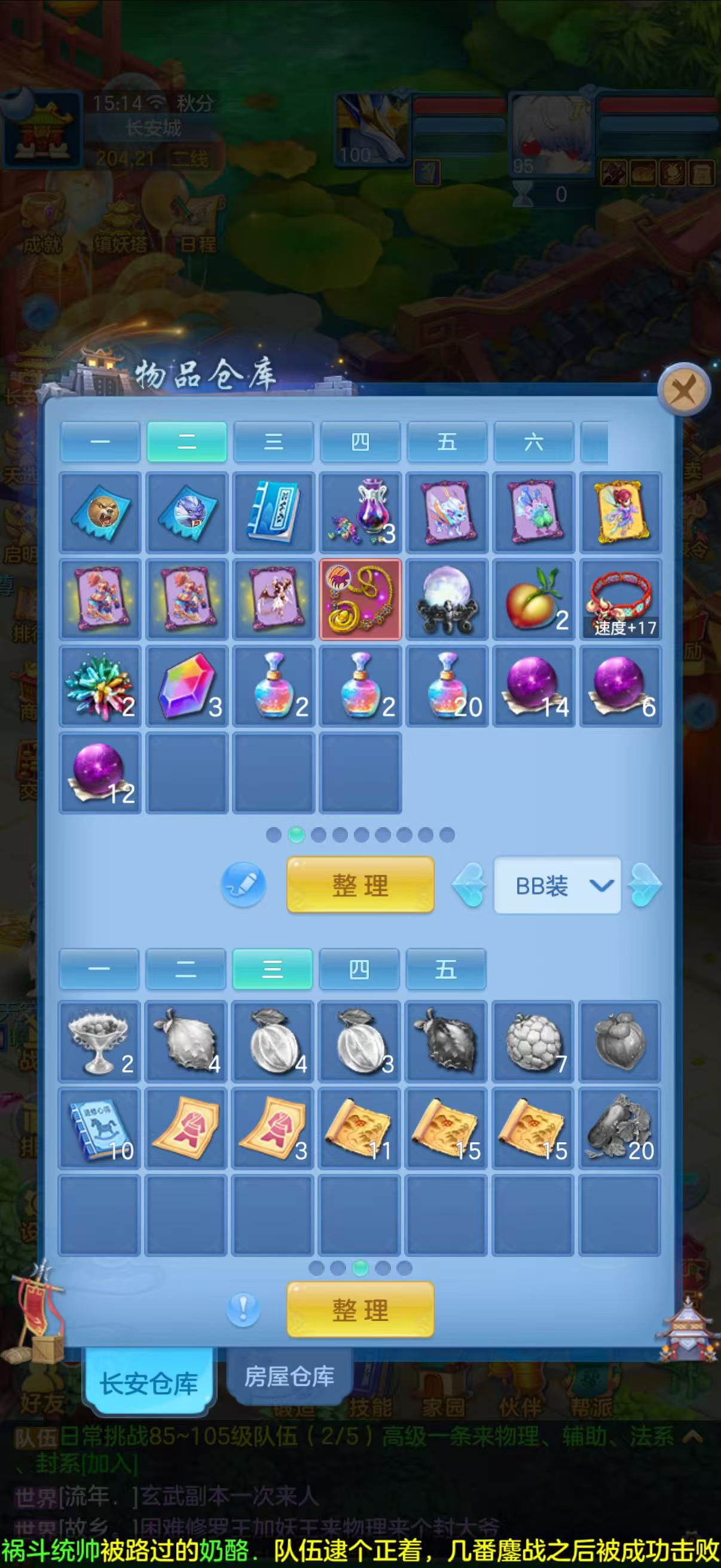The width and height of the screenshot is (721, 1568).
Task: Tap the blue pencil edit icon
Action: point(243,884)
